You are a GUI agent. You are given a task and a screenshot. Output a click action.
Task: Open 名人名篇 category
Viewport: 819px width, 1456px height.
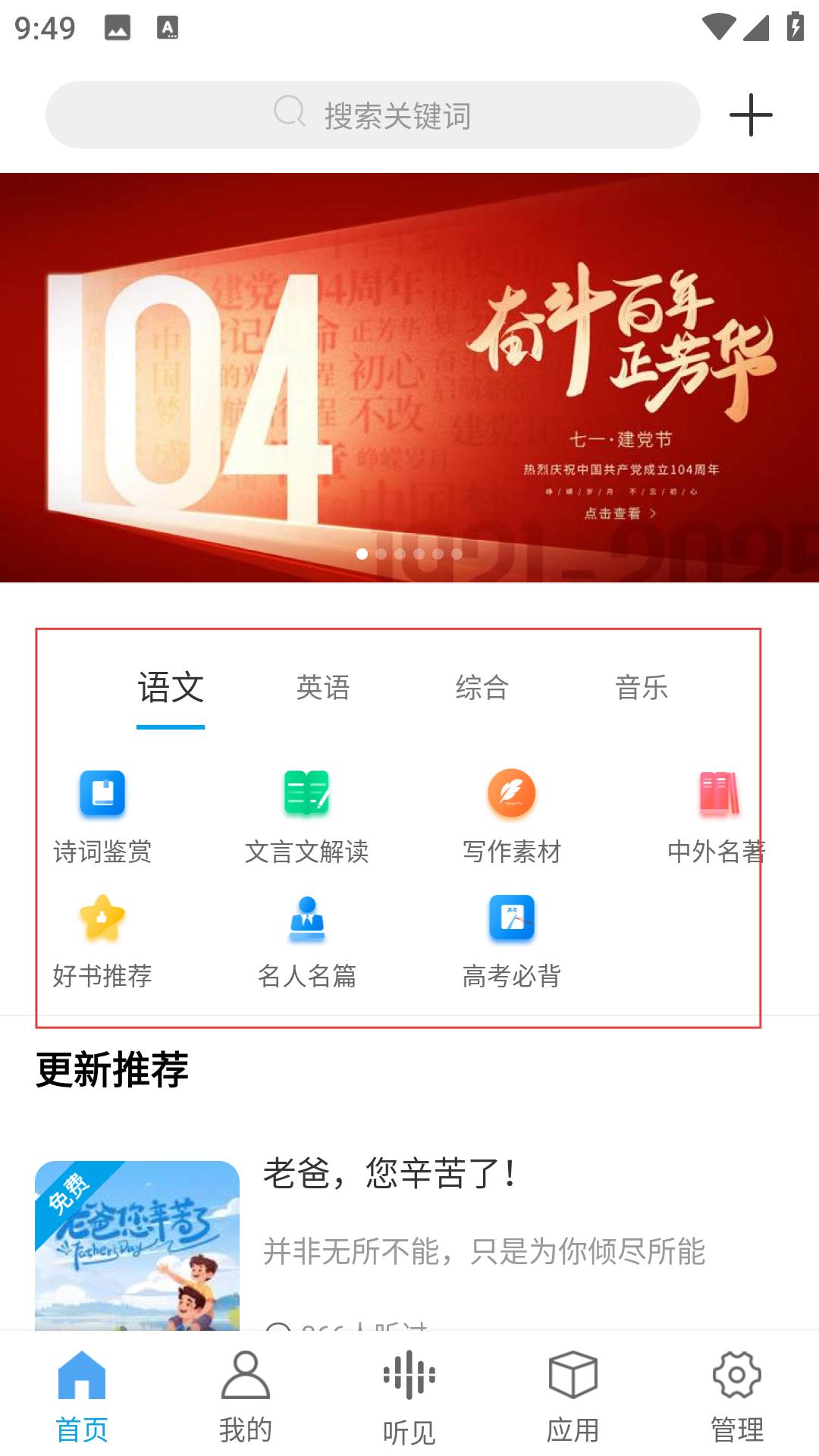(x=307, y=942)
